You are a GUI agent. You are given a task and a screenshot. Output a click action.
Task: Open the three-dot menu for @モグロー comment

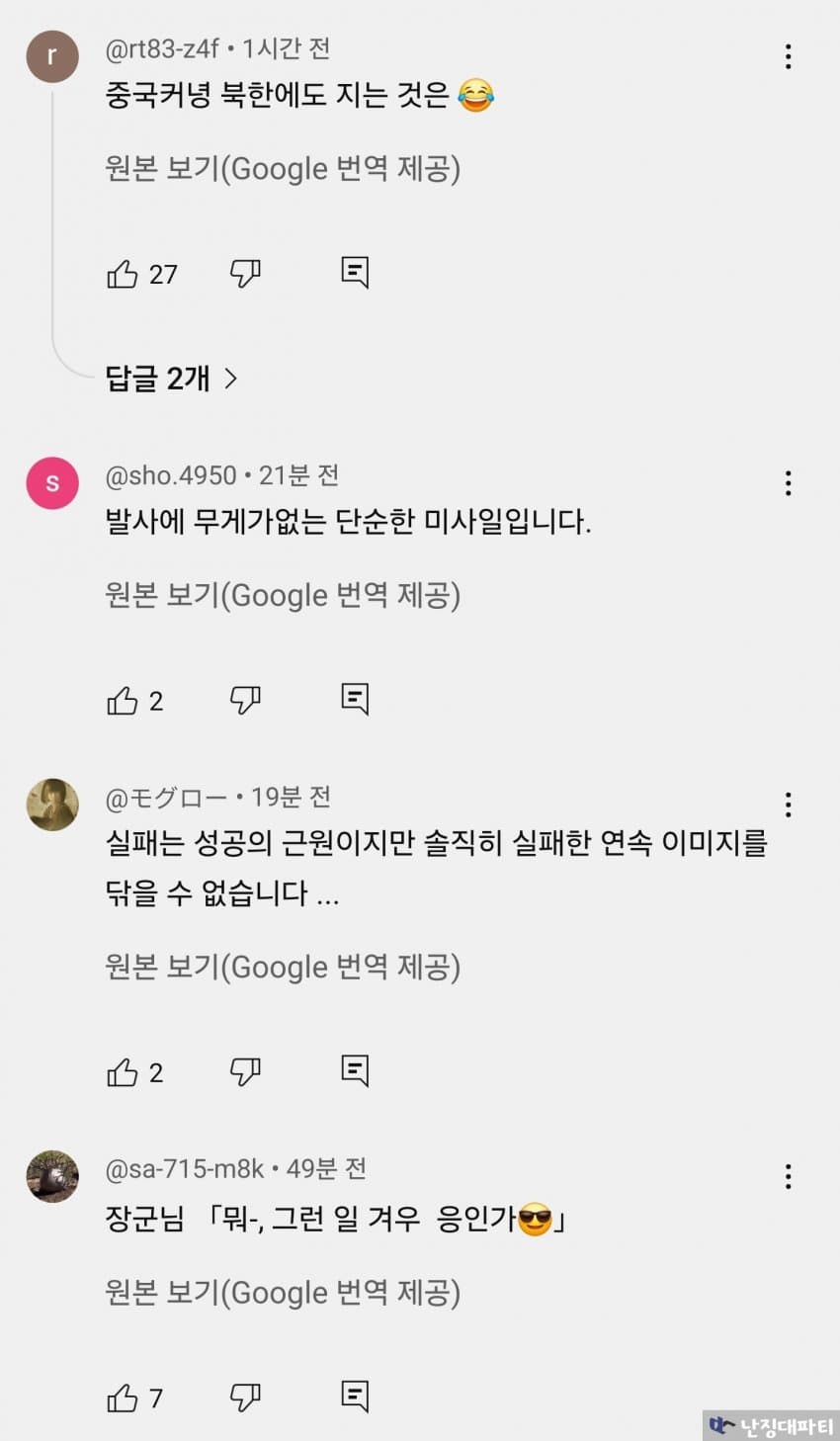pyautogui.click(x=788, y=805)
